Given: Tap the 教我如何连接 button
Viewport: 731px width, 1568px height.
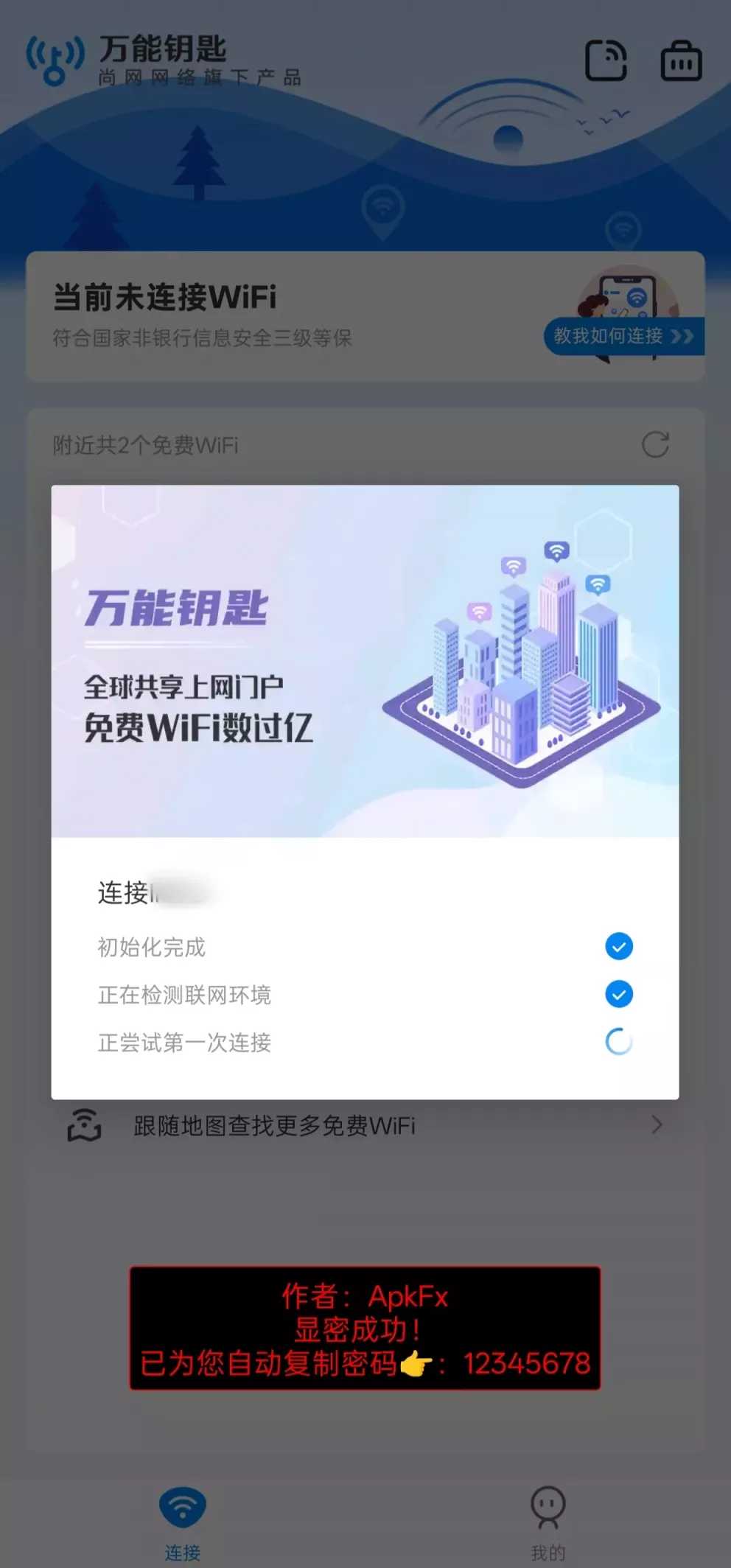Looking at the screenshot, I should 623,337.
